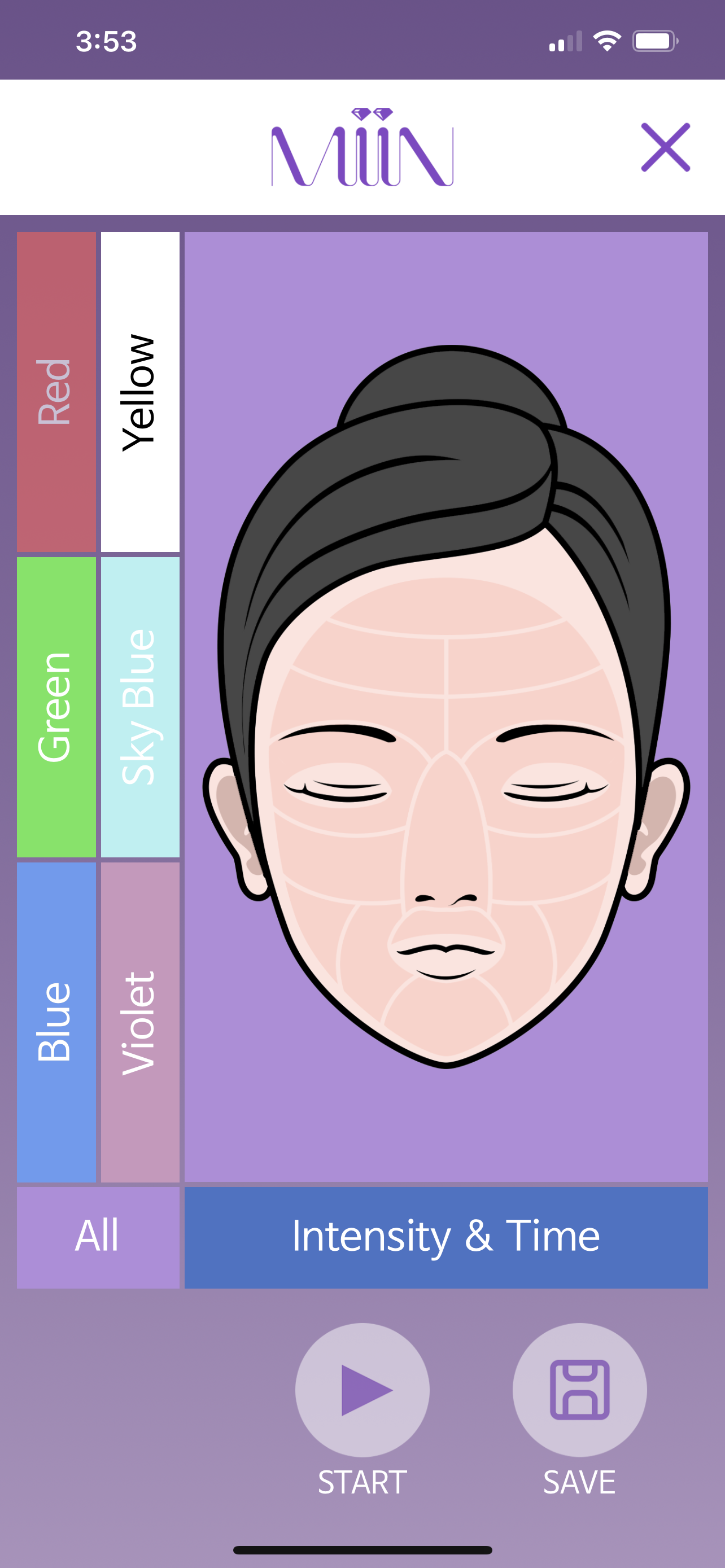Select the Red light color
The height and width of the screenshot is (1568, 725).
pyautogui.click(x=56, y=392)
